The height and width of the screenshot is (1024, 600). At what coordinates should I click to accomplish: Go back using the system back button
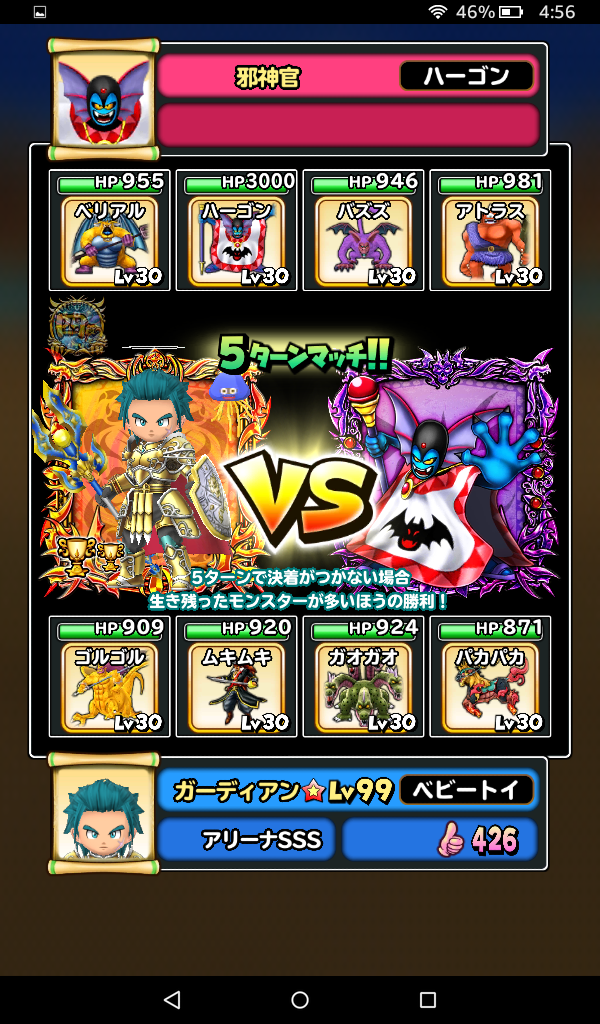tap(172, 999)
